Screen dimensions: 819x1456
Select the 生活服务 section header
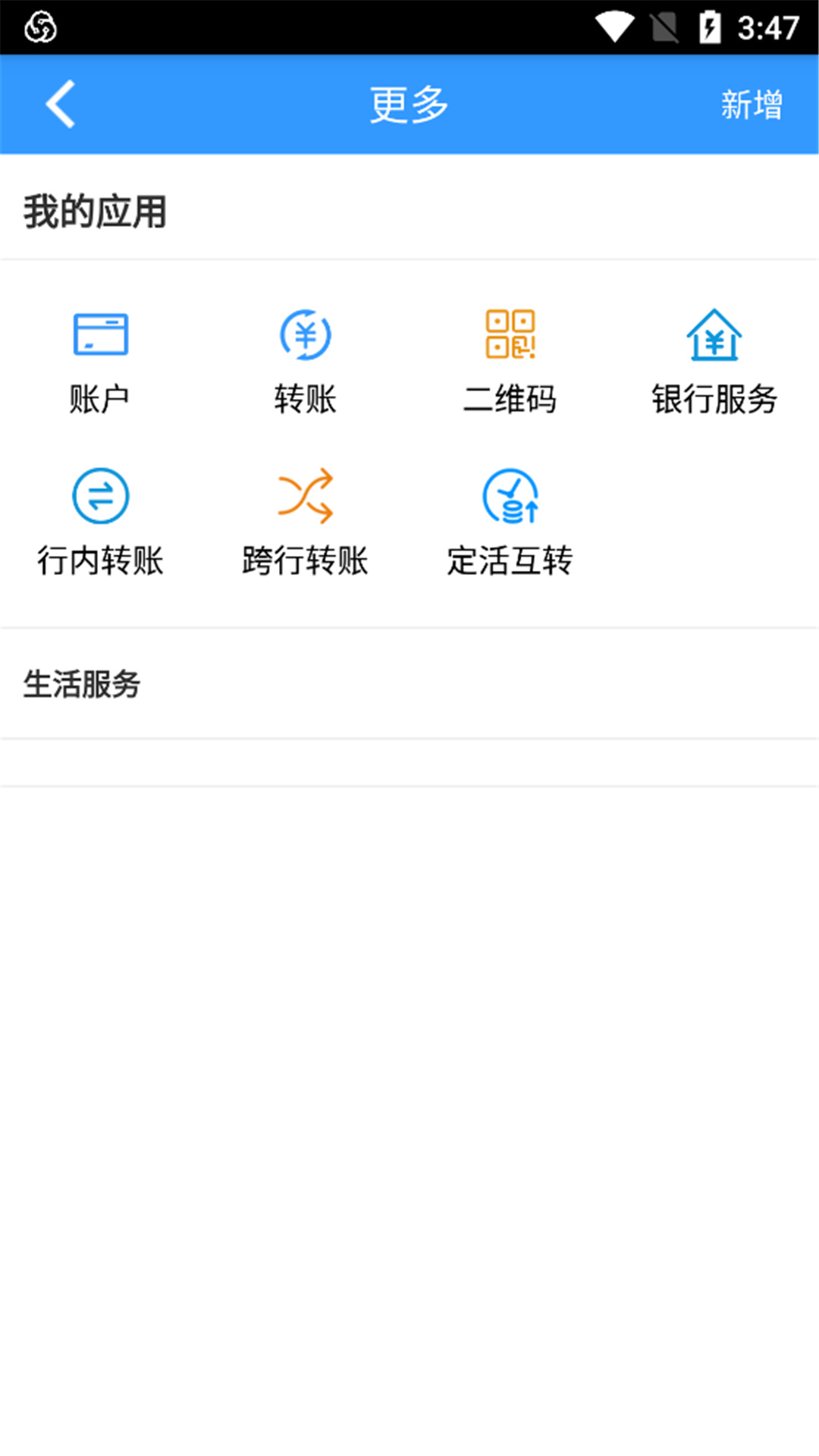point(82,685)
